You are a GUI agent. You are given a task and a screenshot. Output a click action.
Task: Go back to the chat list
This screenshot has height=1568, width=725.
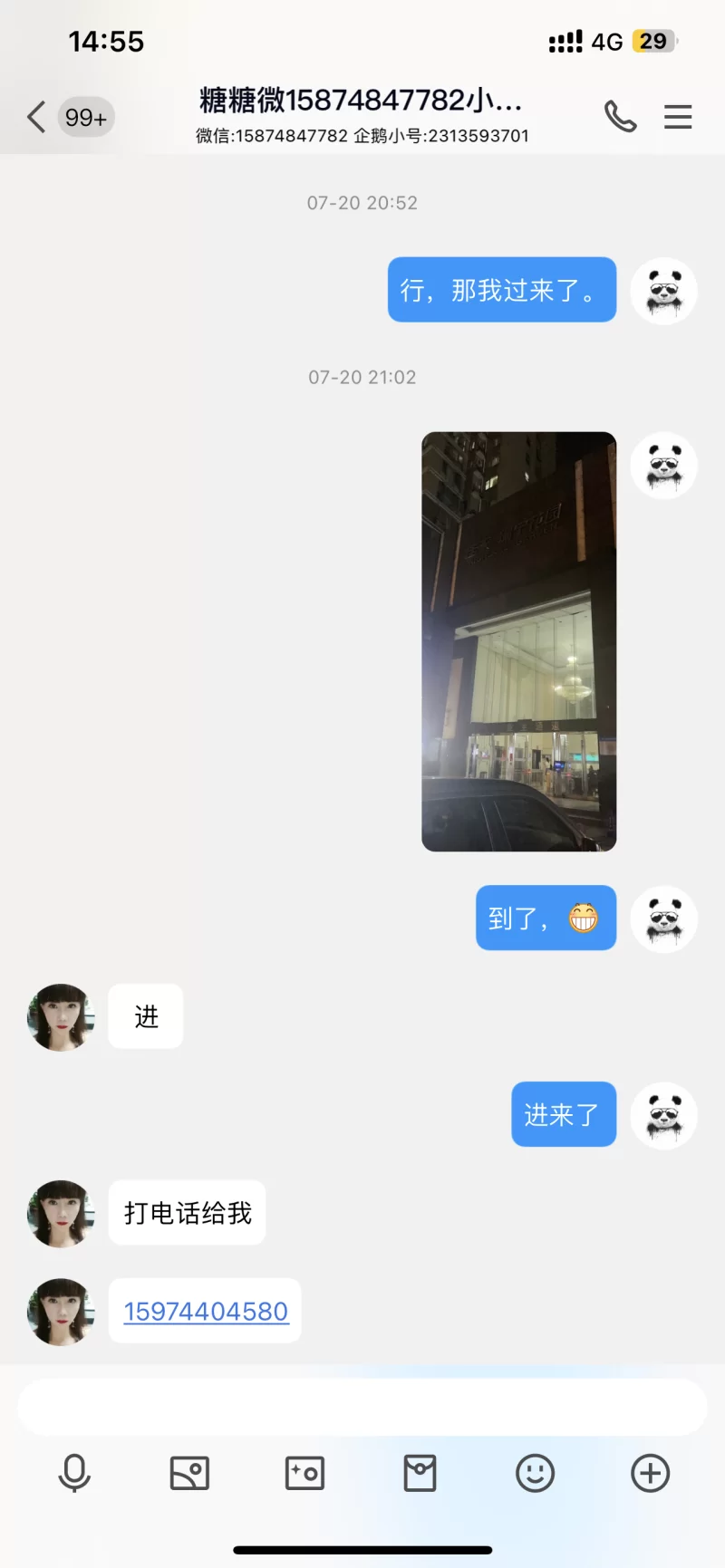coord(37,117)
